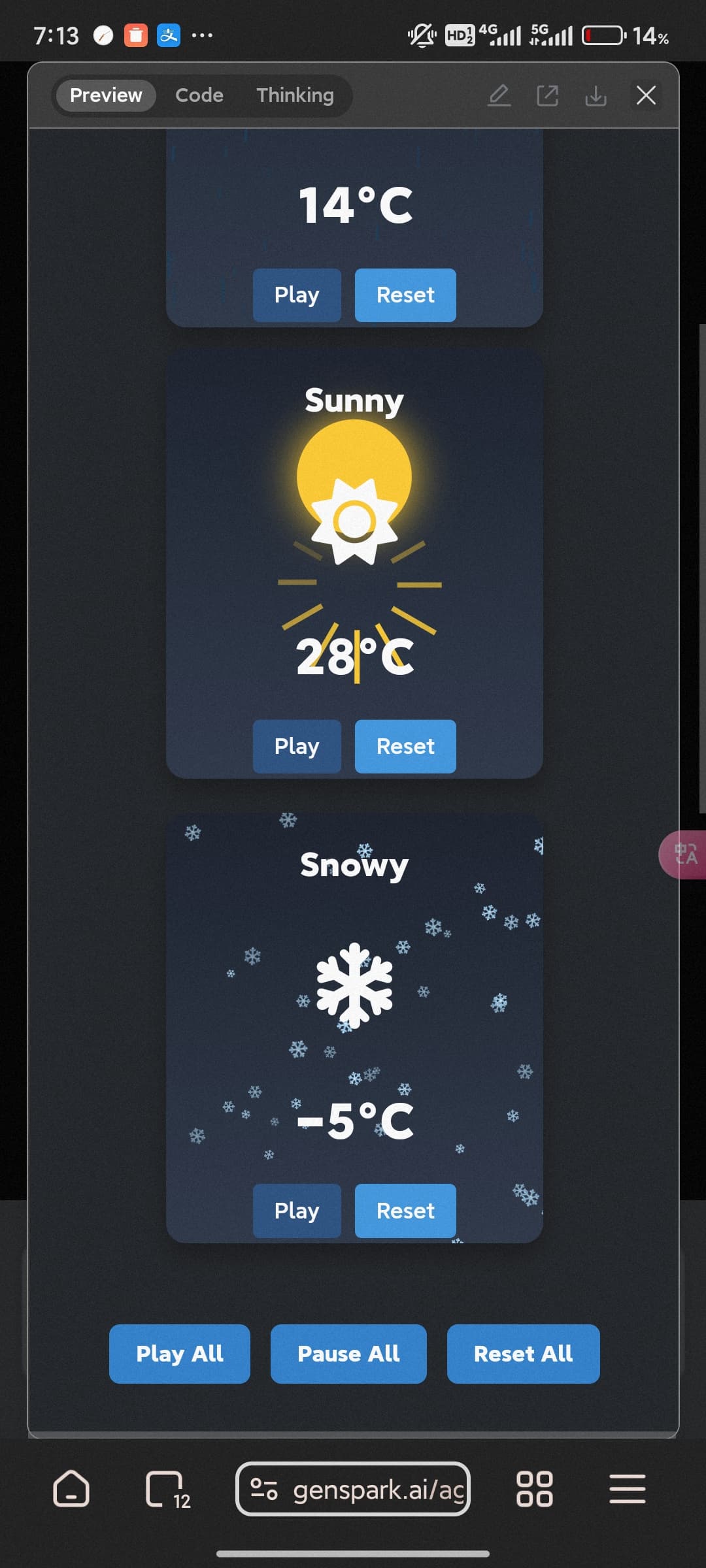
Task: Play the Sunny card animation
Action: [297, 746]
